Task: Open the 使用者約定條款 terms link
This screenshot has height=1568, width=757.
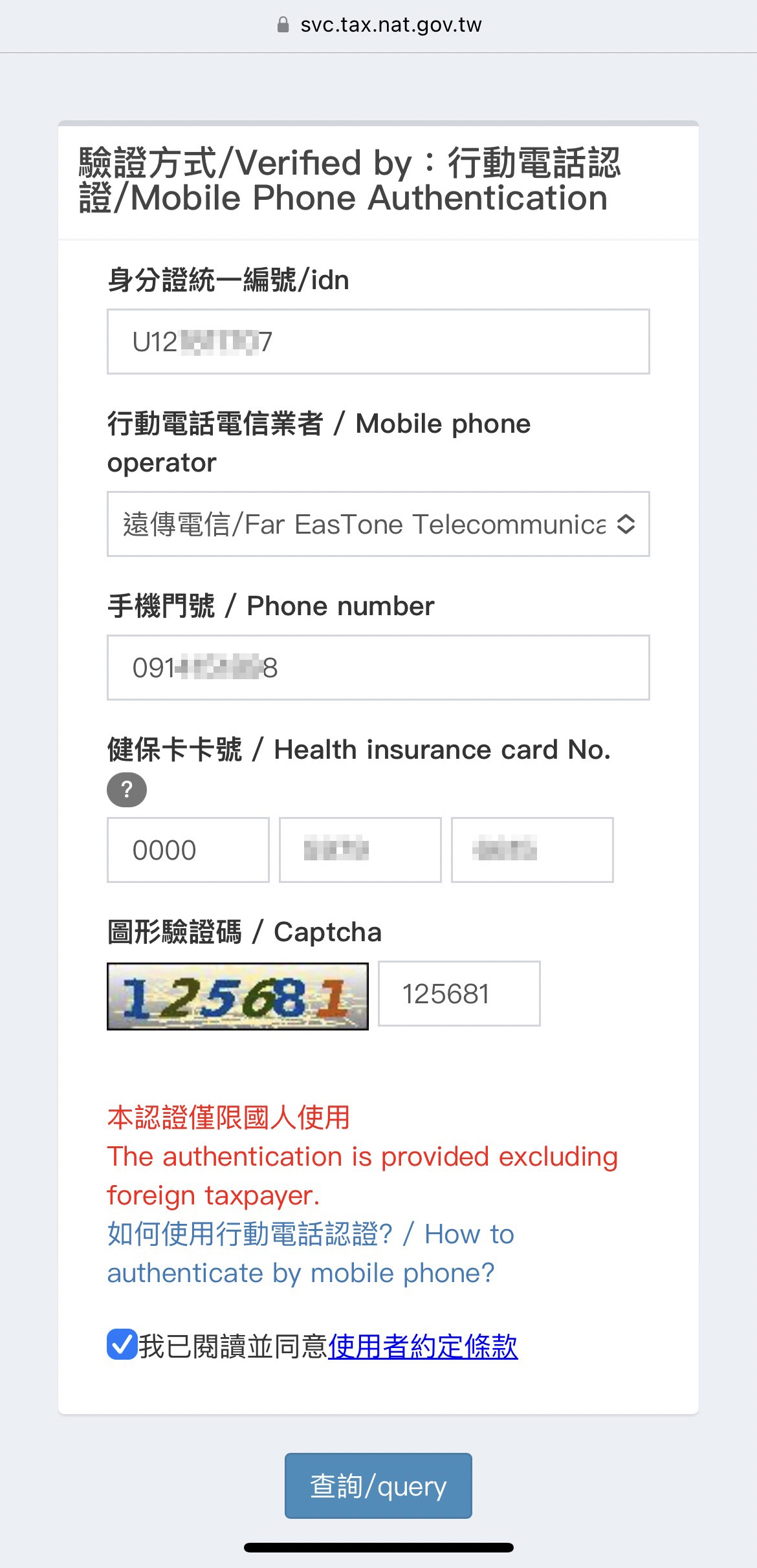Action: click(423, 1347)
